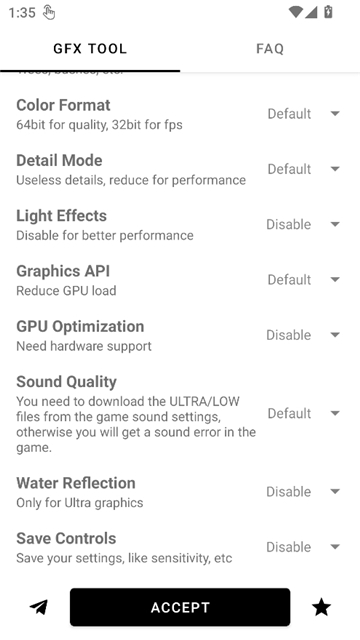Expand the Detail Mode dropdown
Image resolution: width=360 pixels, height=640 pixels.
(303, 169)
